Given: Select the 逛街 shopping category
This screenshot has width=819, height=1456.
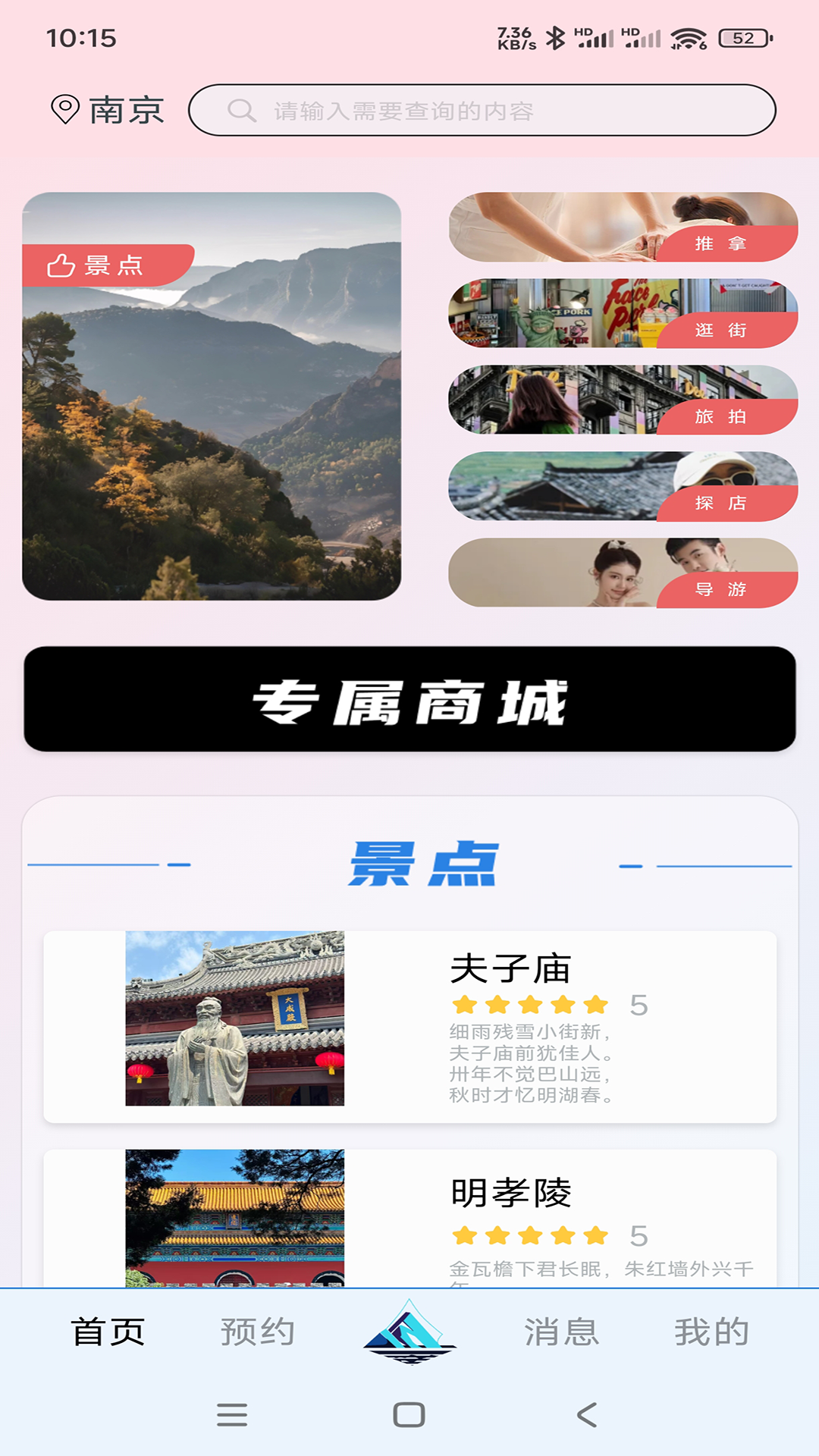Looking at the screenshot, I should click(623, 313).
